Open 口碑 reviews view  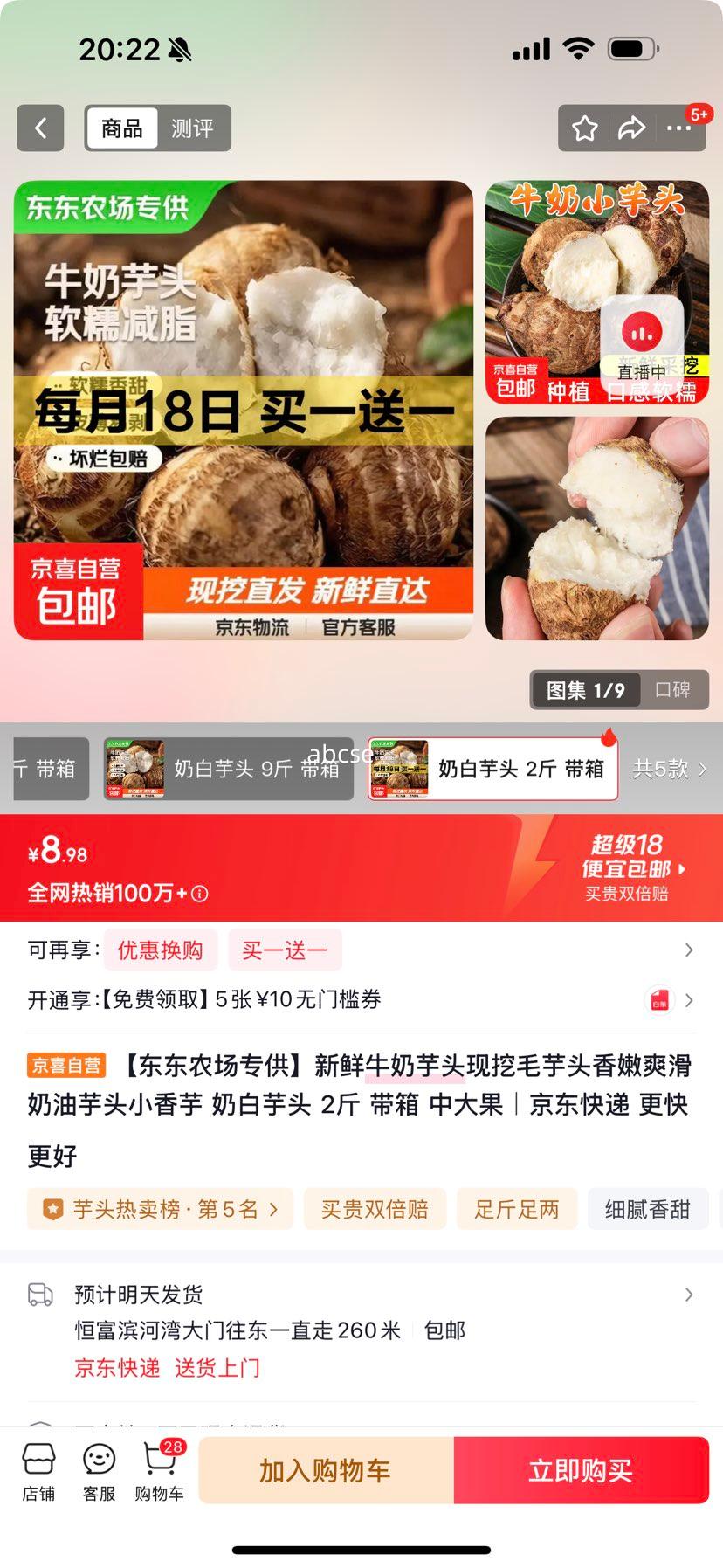674,690
